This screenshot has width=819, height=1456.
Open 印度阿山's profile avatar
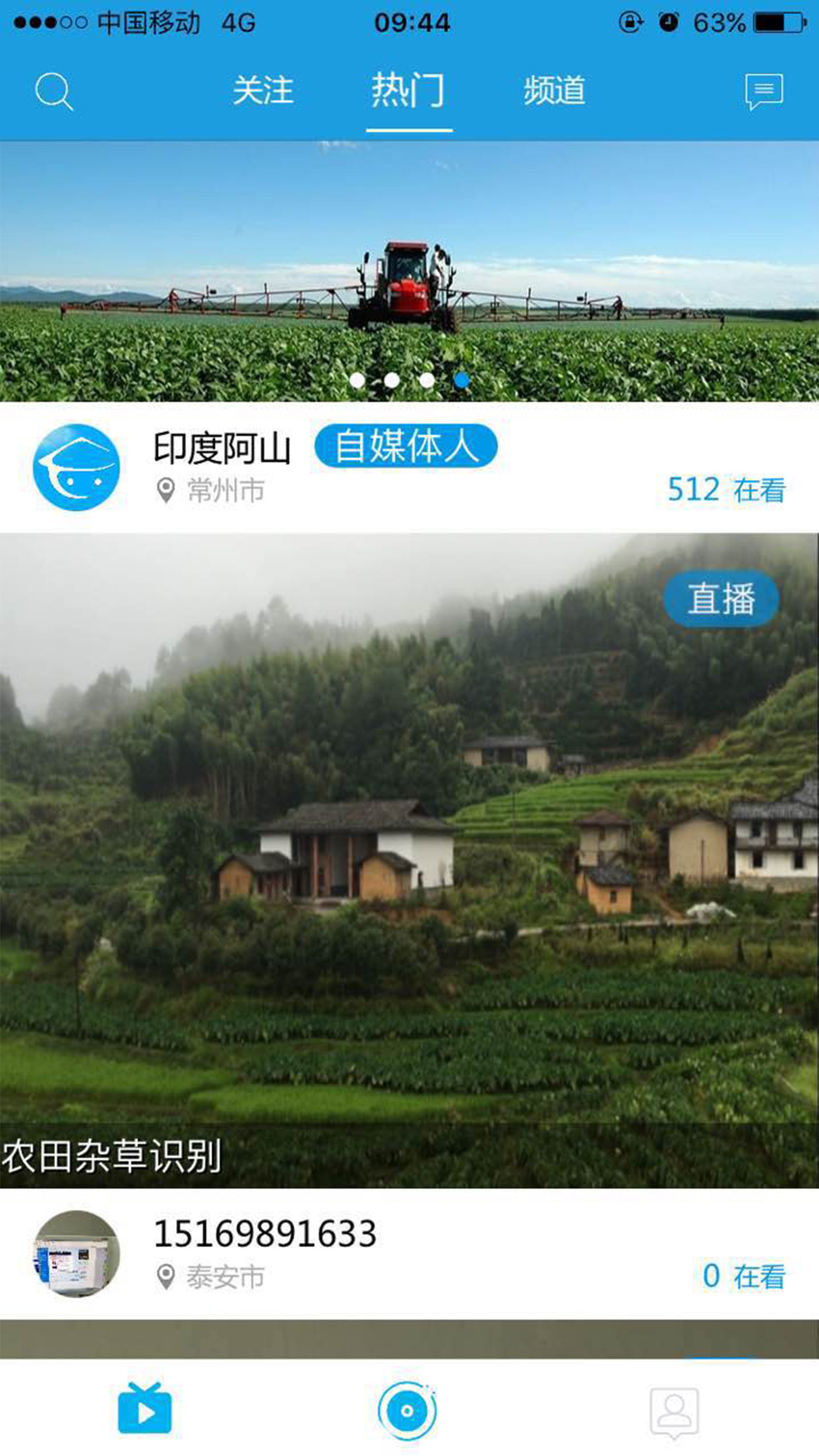point(76,467)
